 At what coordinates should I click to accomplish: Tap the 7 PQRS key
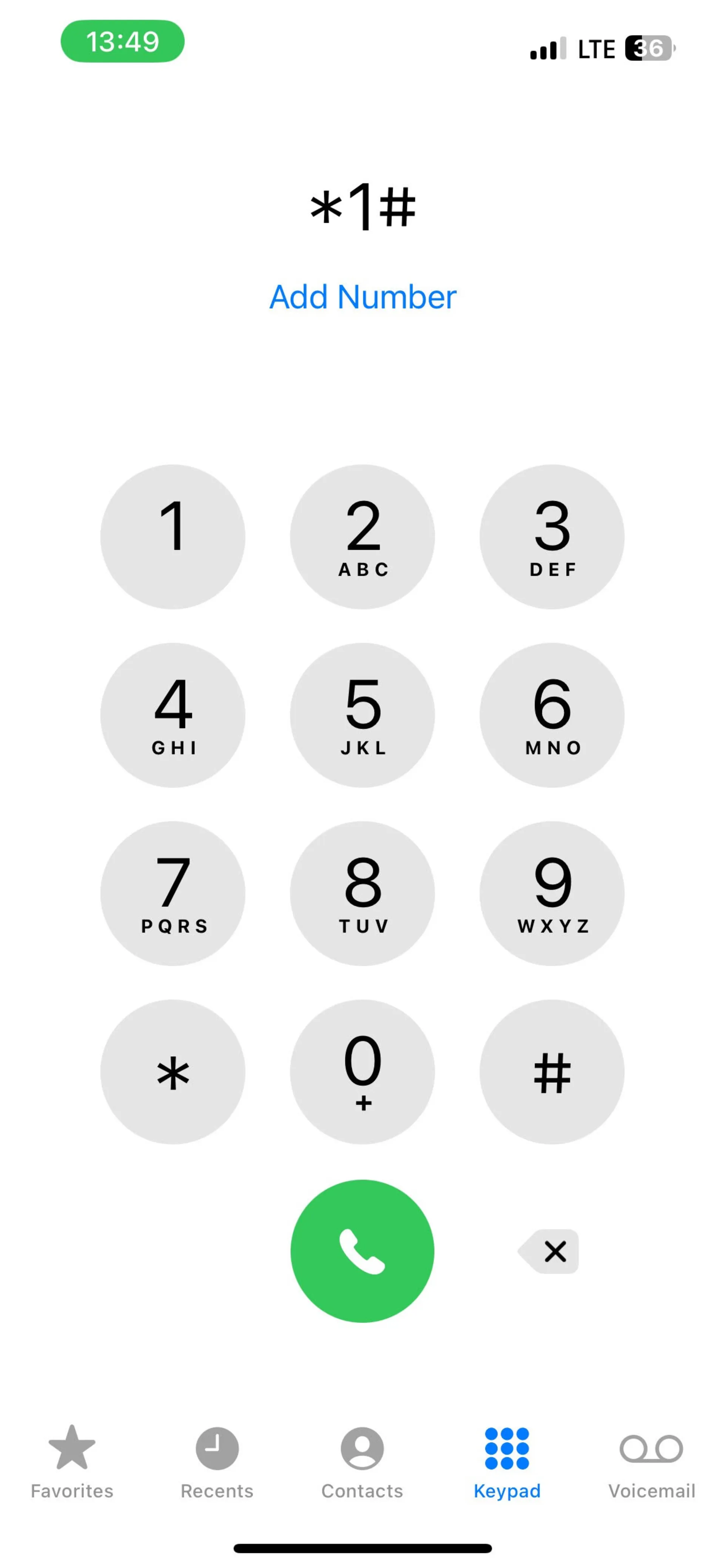(173, 893)
